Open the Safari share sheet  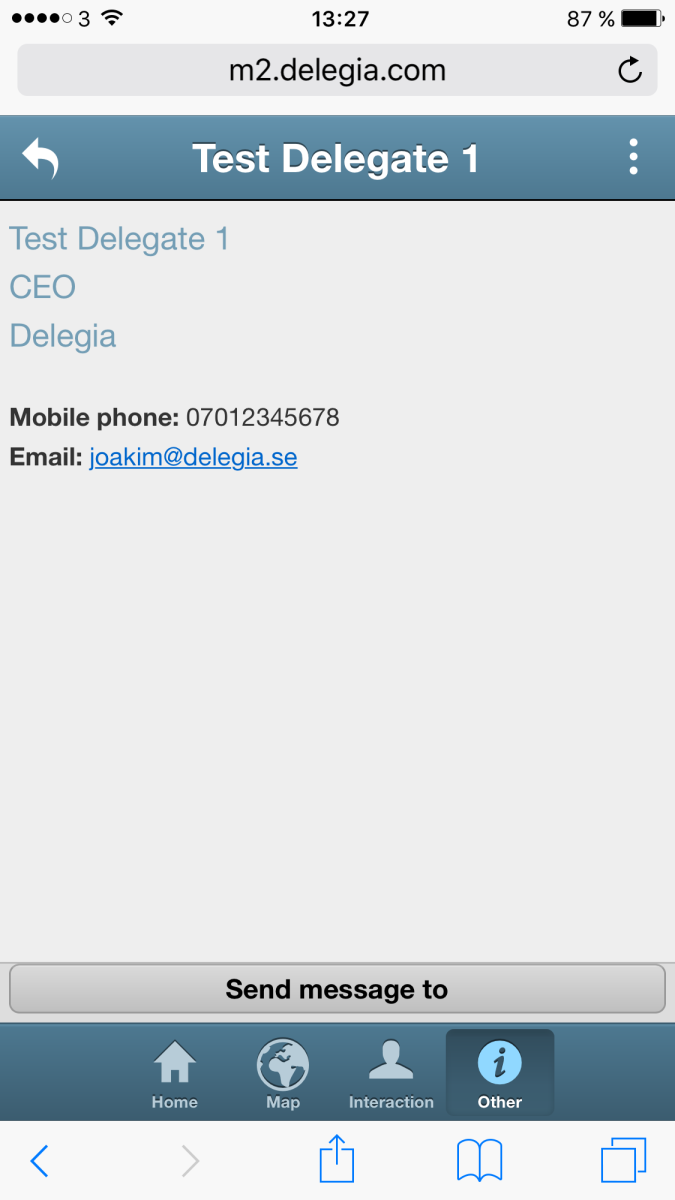pos(337,1160)
